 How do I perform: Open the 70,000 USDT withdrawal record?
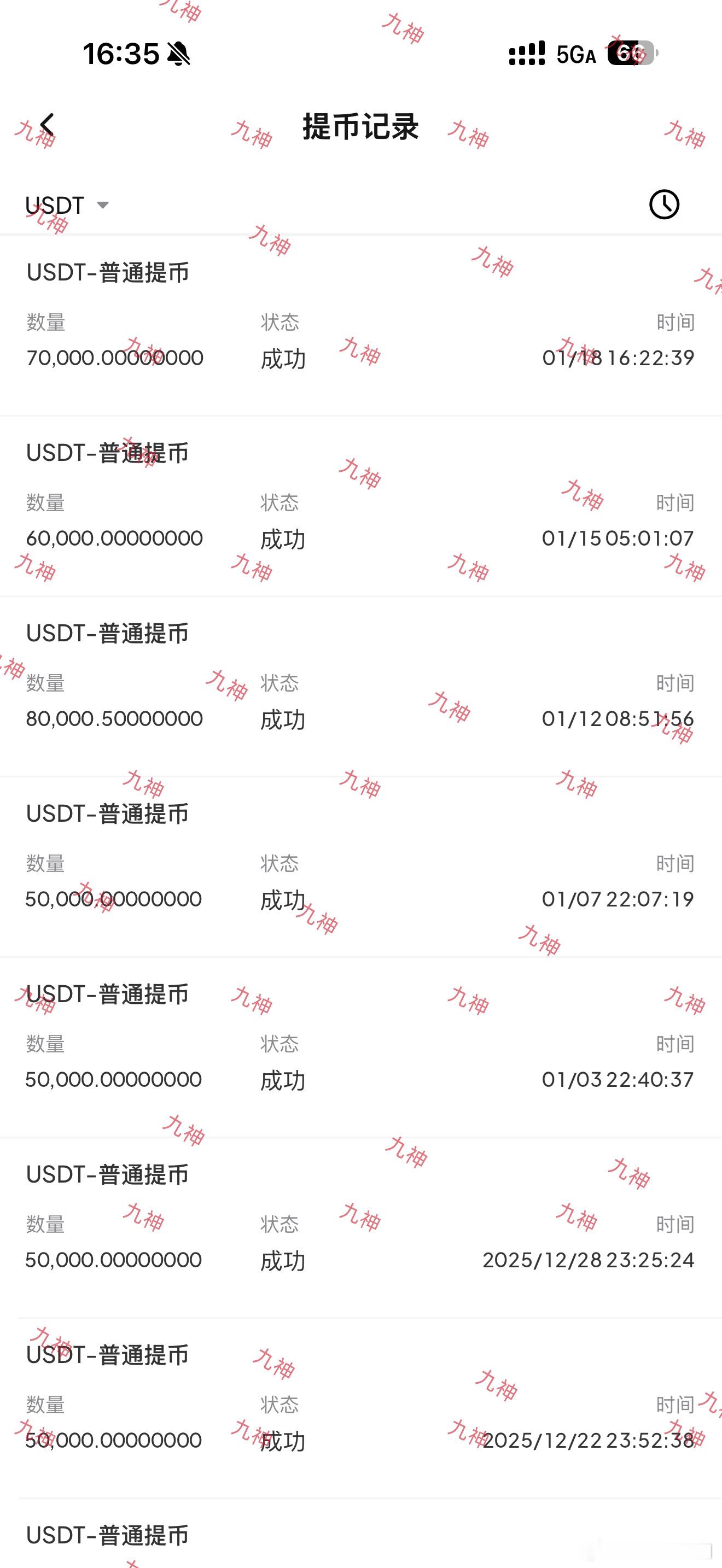(x=360, y=326)
